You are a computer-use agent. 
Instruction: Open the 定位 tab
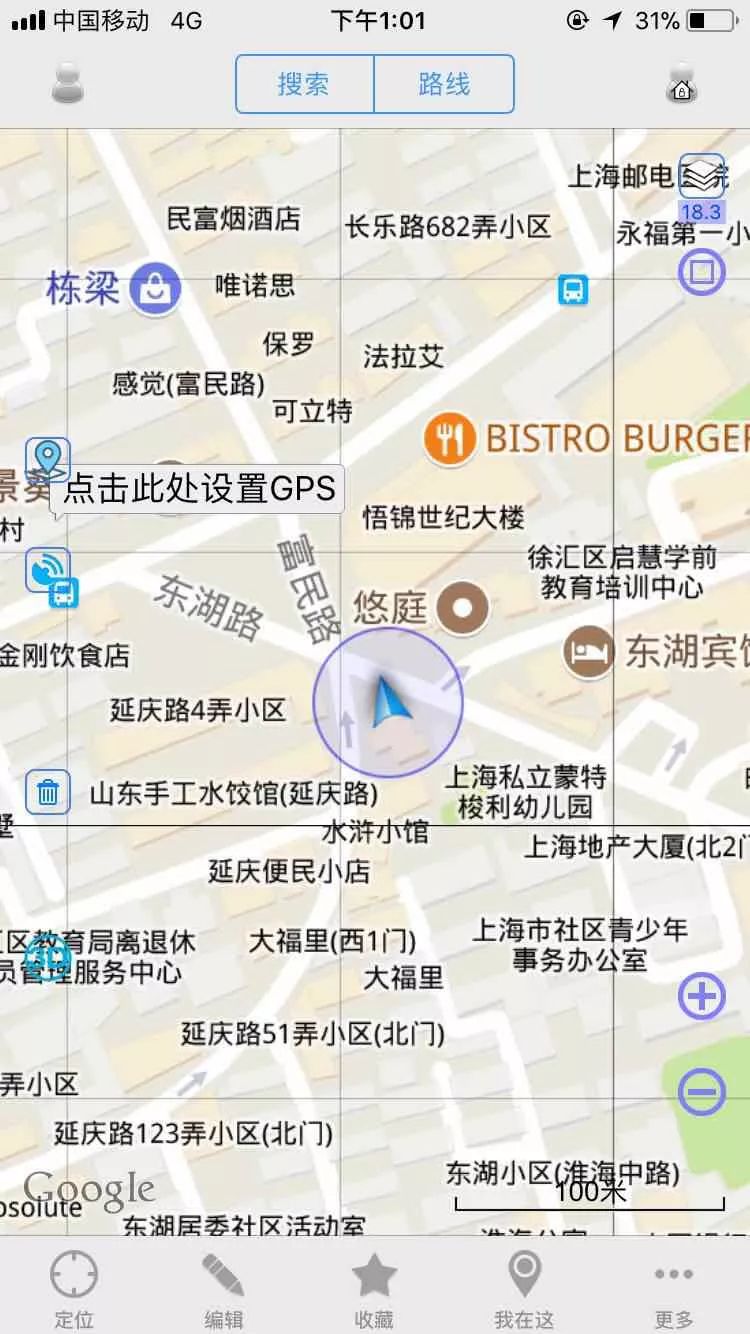point(74,1290)
